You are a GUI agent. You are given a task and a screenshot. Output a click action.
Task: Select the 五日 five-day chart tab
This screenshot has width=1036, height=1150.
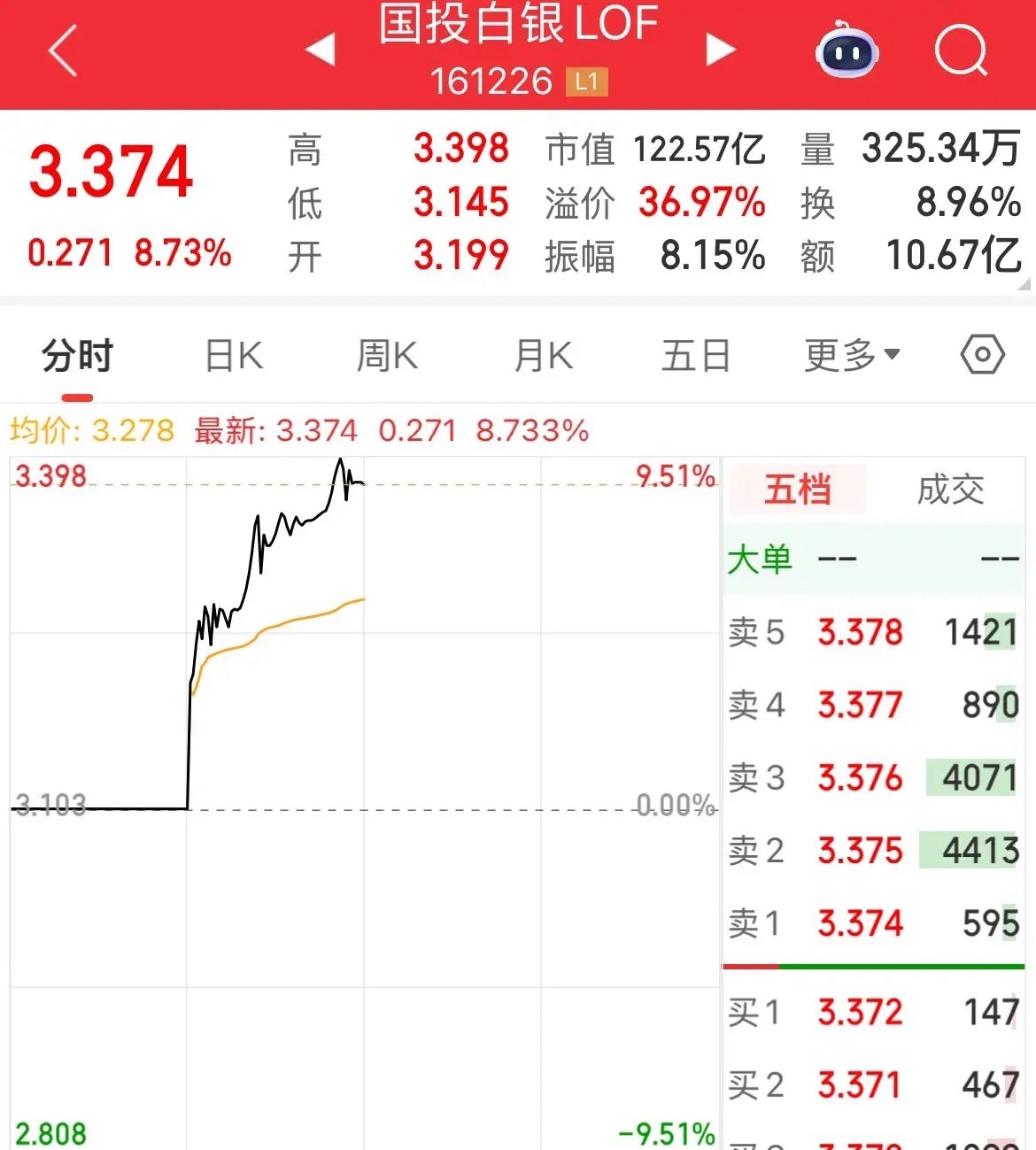click(x=696, y=354)
